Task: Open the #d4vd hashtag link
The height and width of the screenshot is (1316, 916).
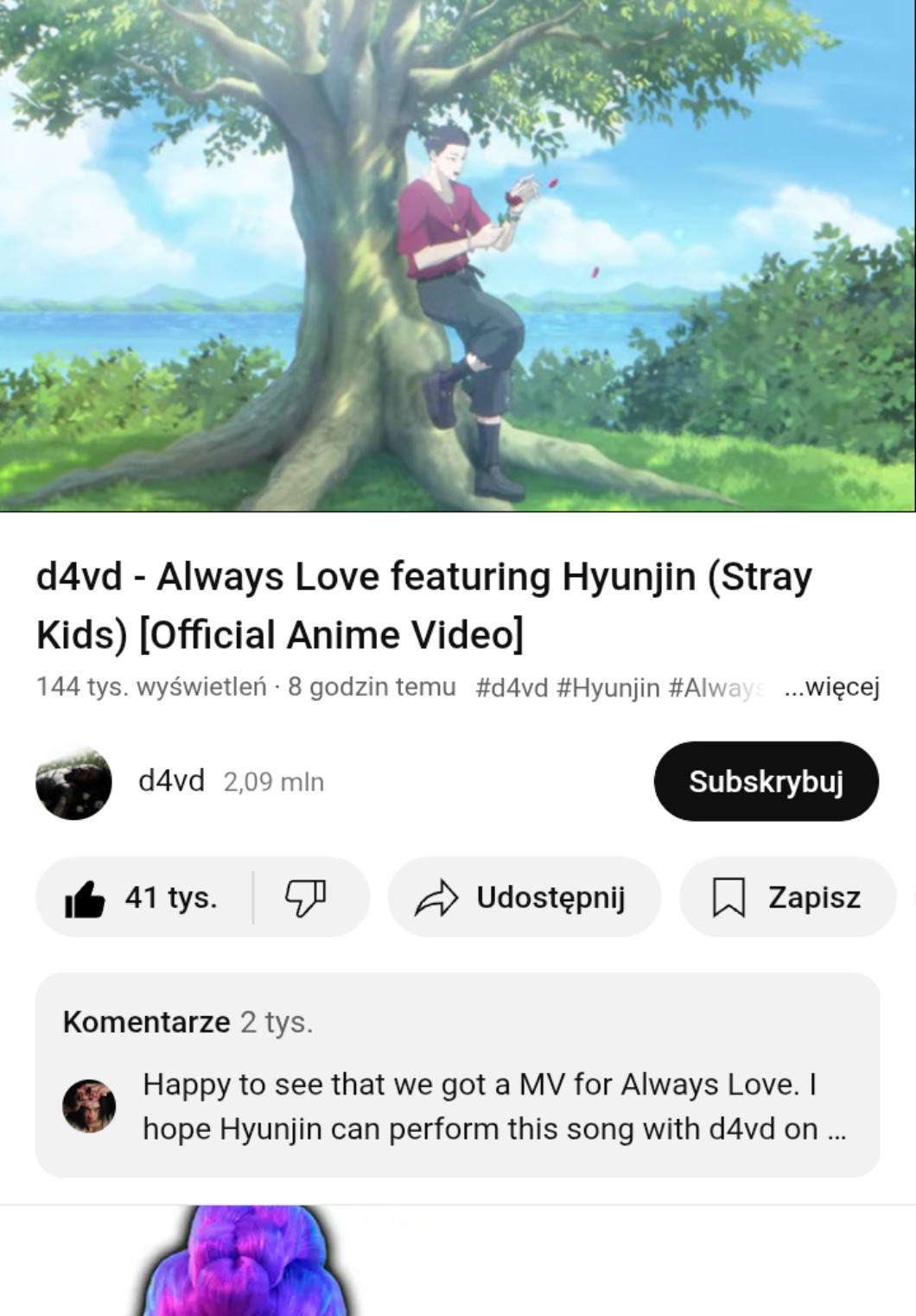Action: point(512,688)
